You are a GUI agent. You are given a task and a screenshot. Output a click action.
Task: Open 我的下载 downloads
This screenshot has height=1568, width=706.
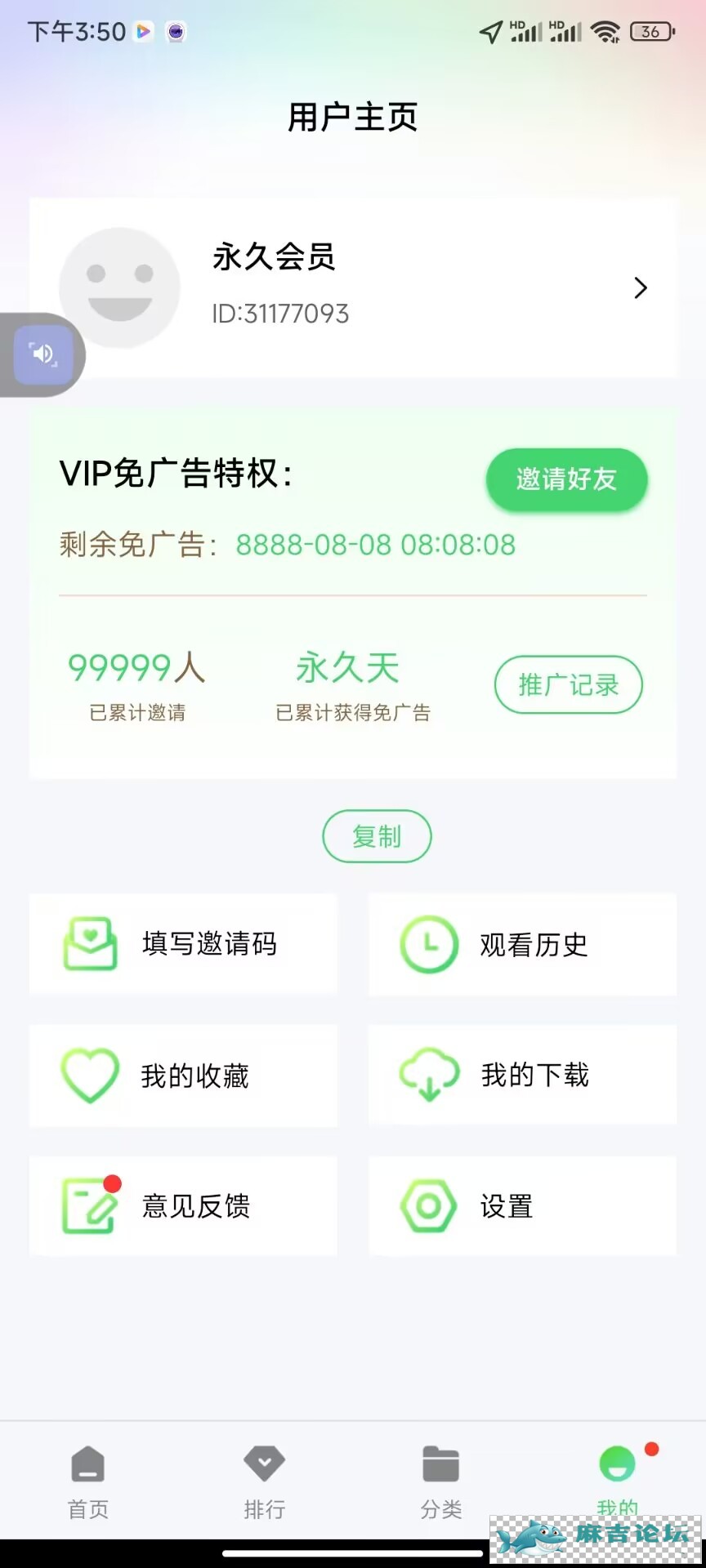[522, 1076]
